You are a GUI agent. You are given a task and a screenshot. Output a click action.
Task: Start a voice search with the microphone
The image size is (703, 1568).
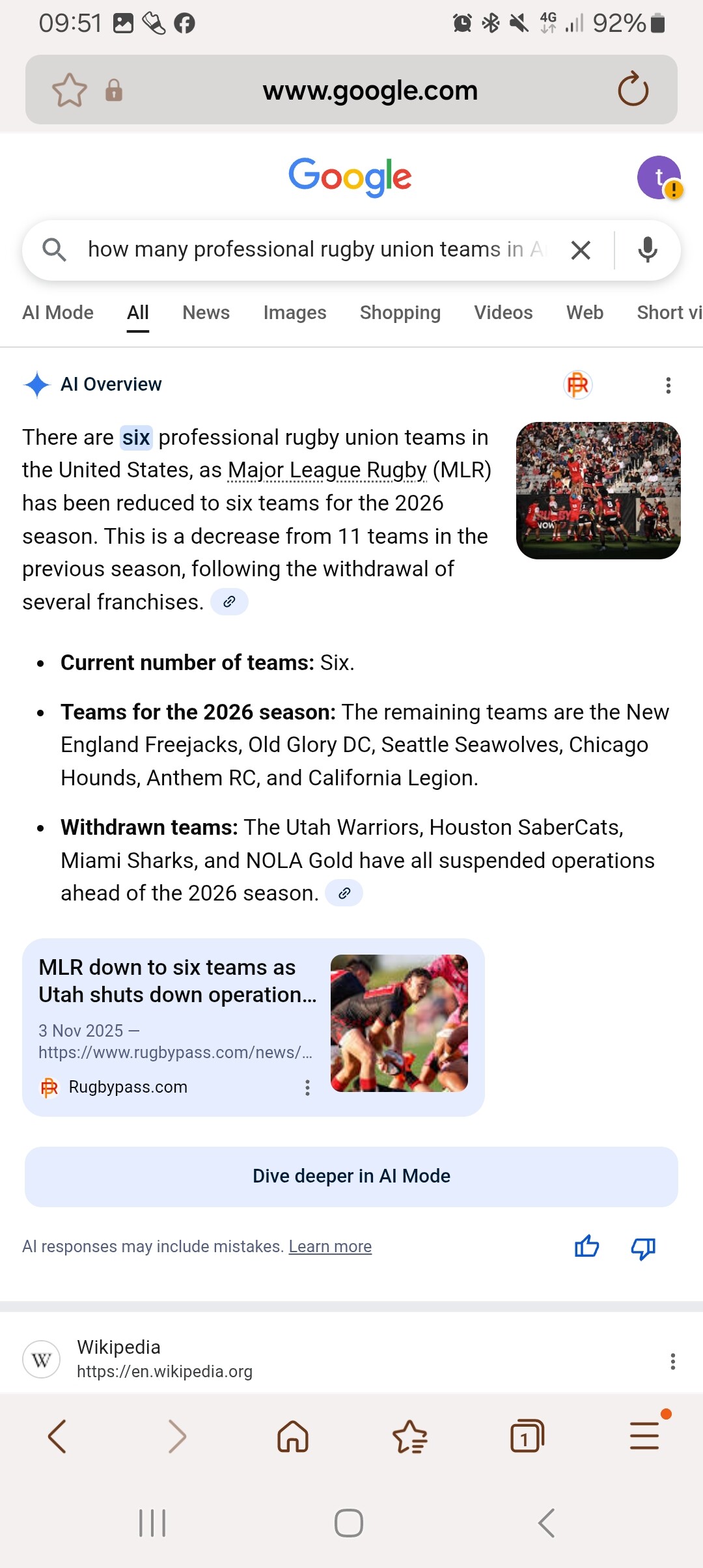(648, 250)
